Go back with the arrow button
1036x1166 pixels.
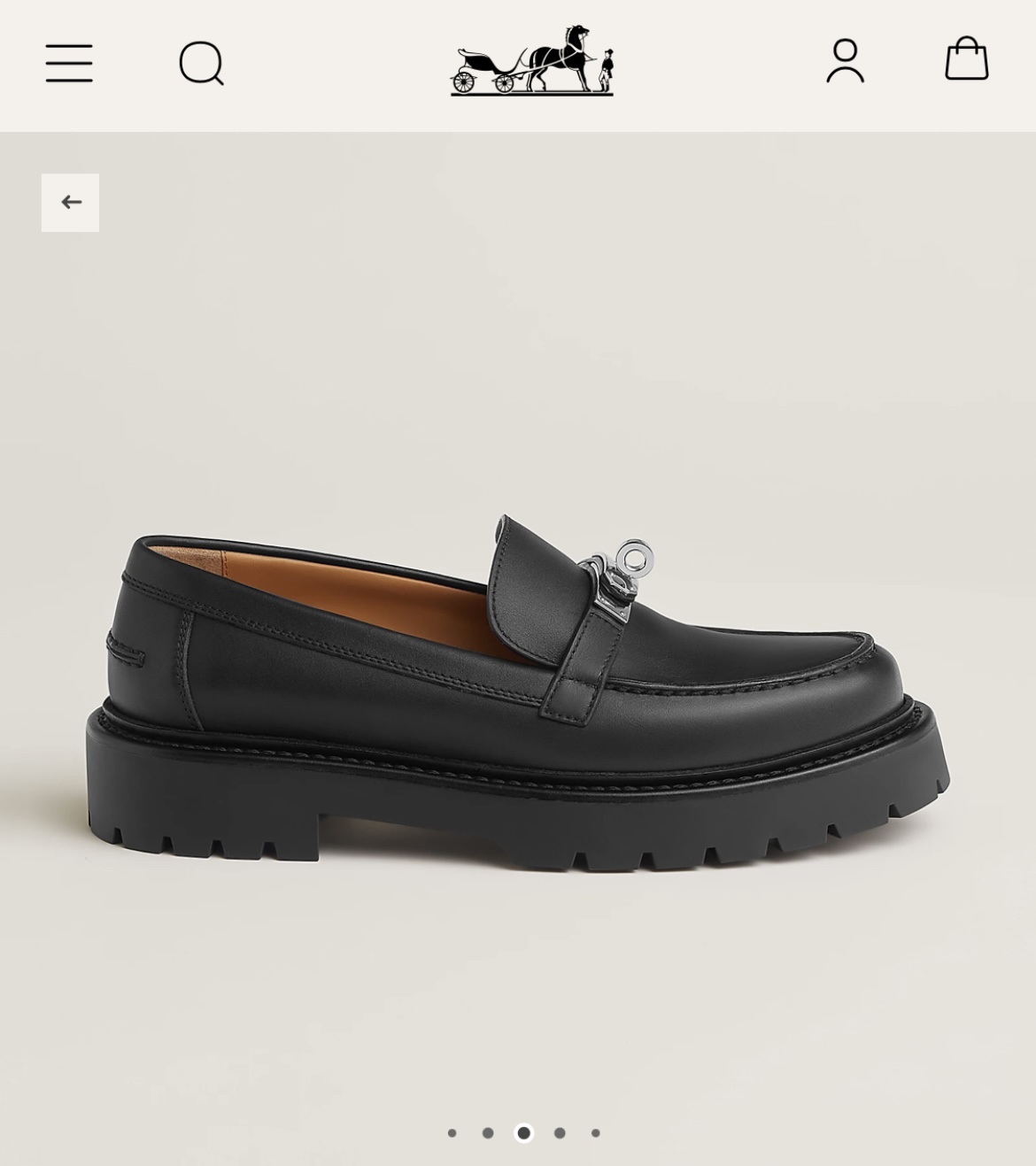[x=71, y=203]
